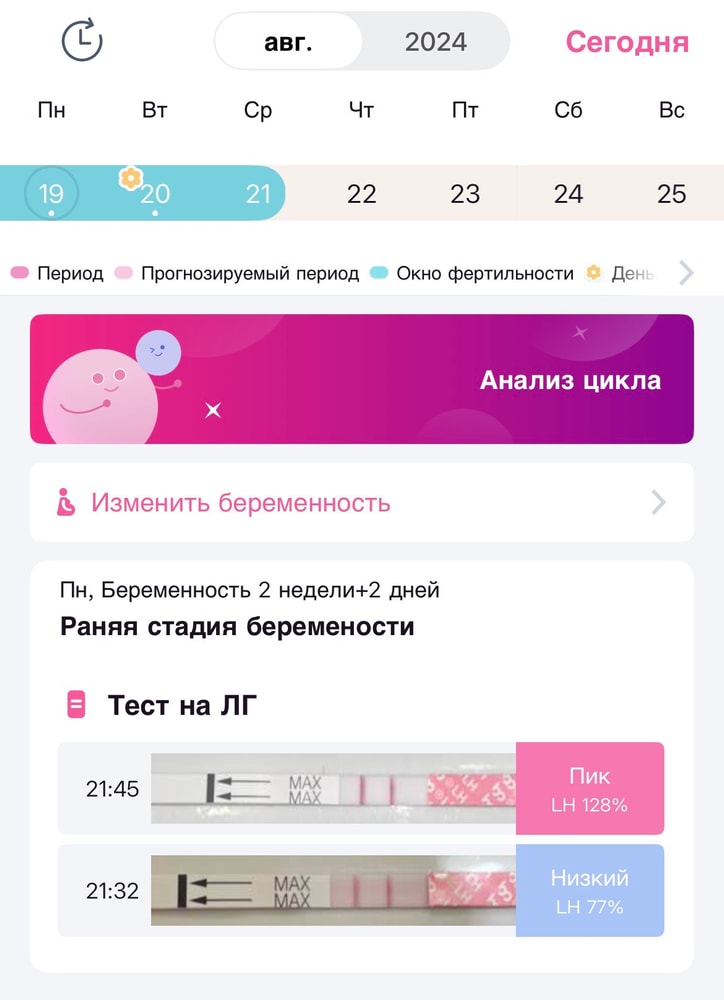The height and width of the screenshot is (1000, 724).
Task: Expand the legend with the right chevron
Action: pos(686,271)
